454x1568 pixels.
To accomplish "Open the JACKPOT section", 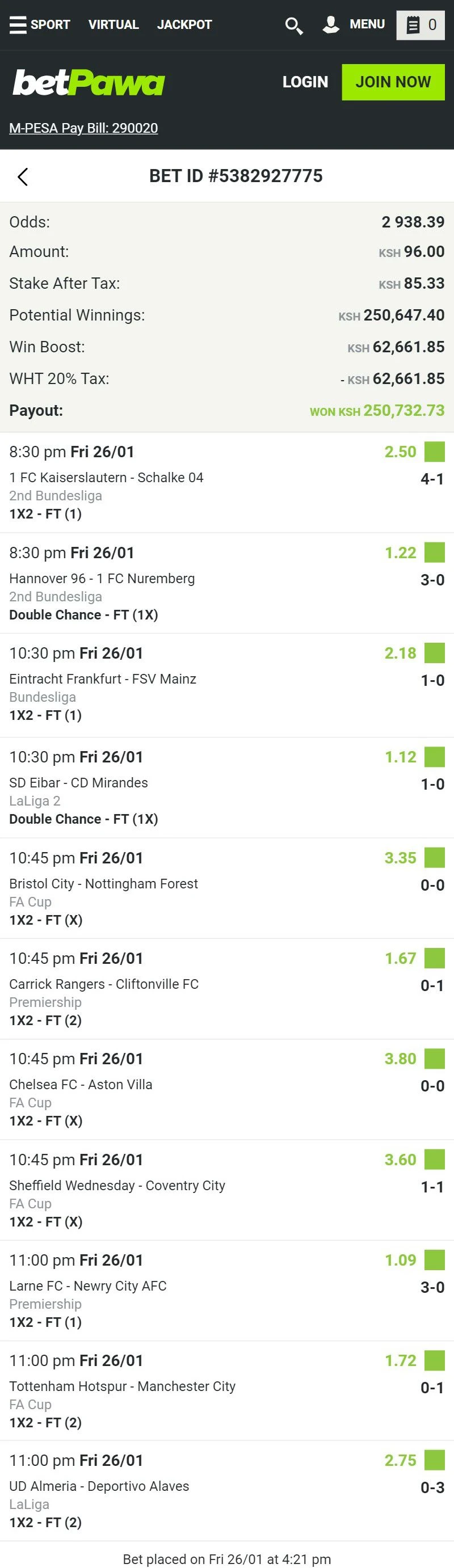I will (184, 25).
